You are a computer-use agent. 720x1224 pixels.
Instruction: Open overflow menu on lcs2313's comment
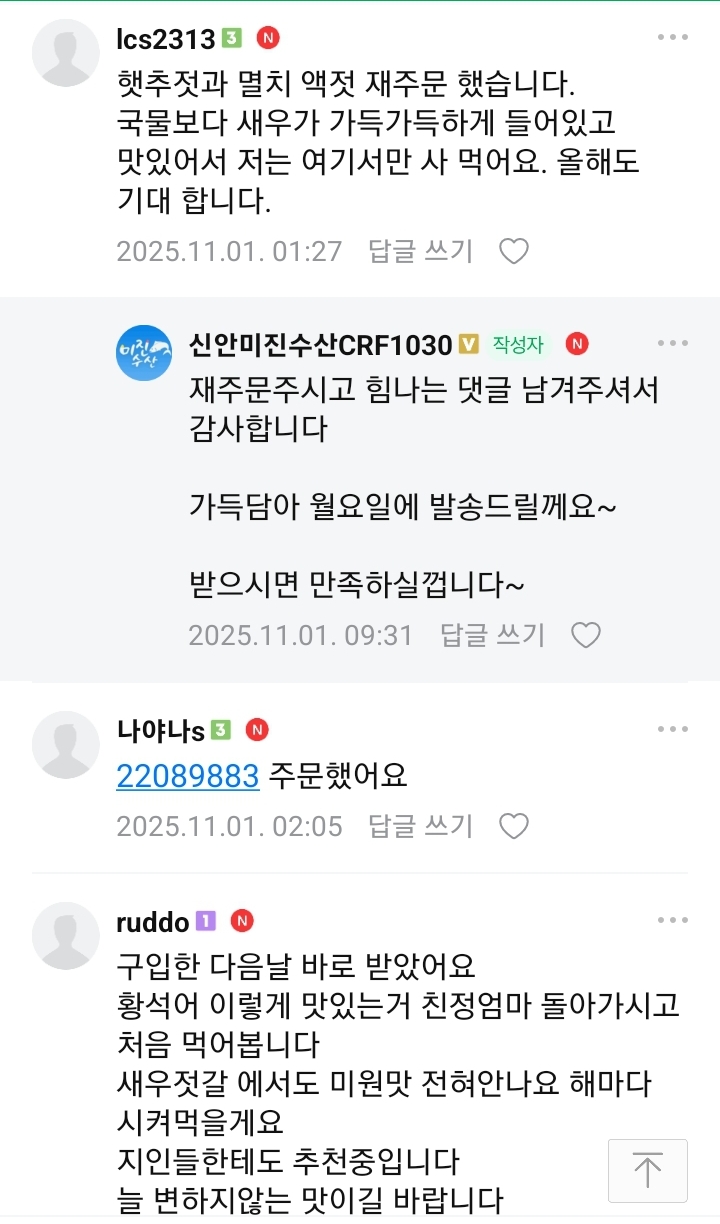pyautogui.click(x=673, y=38)
